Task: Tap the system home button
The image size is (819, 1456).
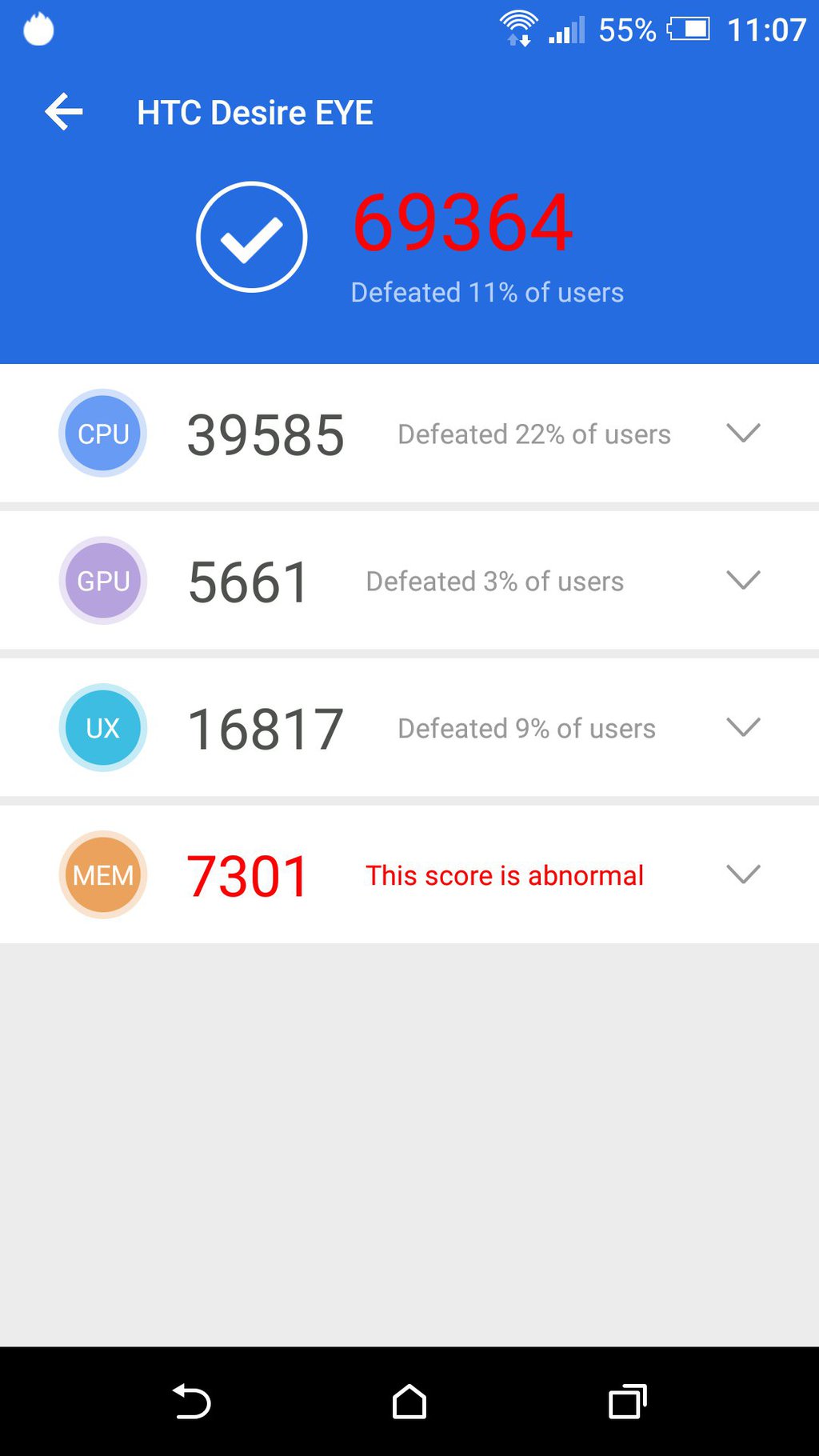Action: click(409, 1402)
